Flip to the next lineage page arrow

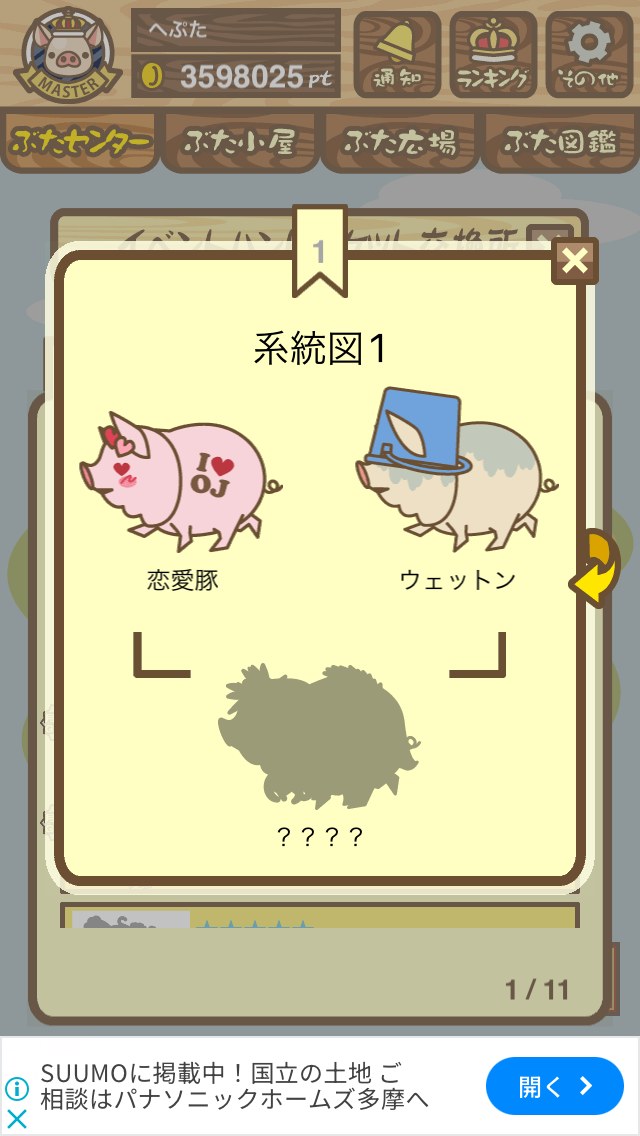click(x=596, y=569)
